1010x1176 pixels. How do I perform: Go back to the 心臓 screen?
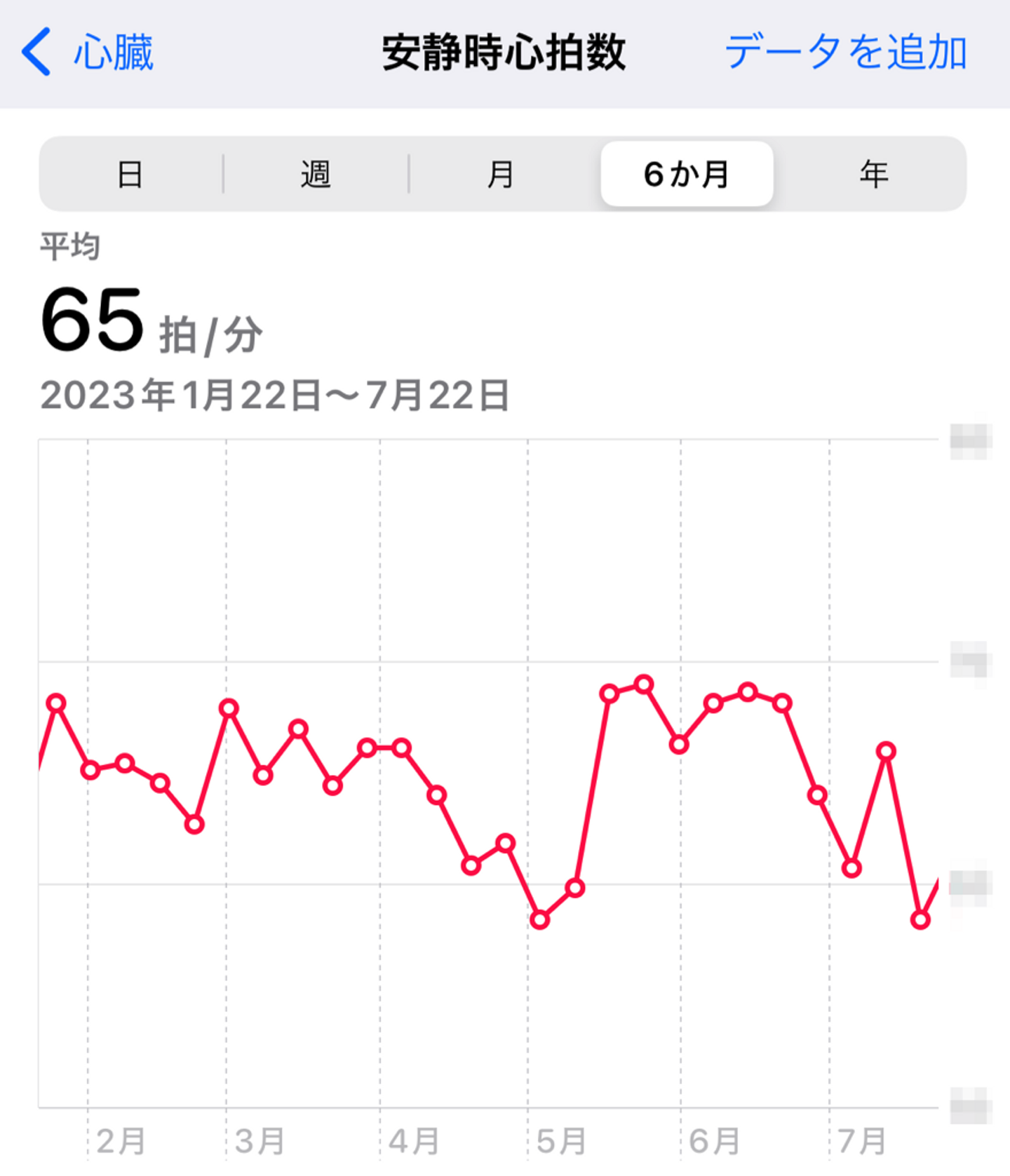coord(88,53)
